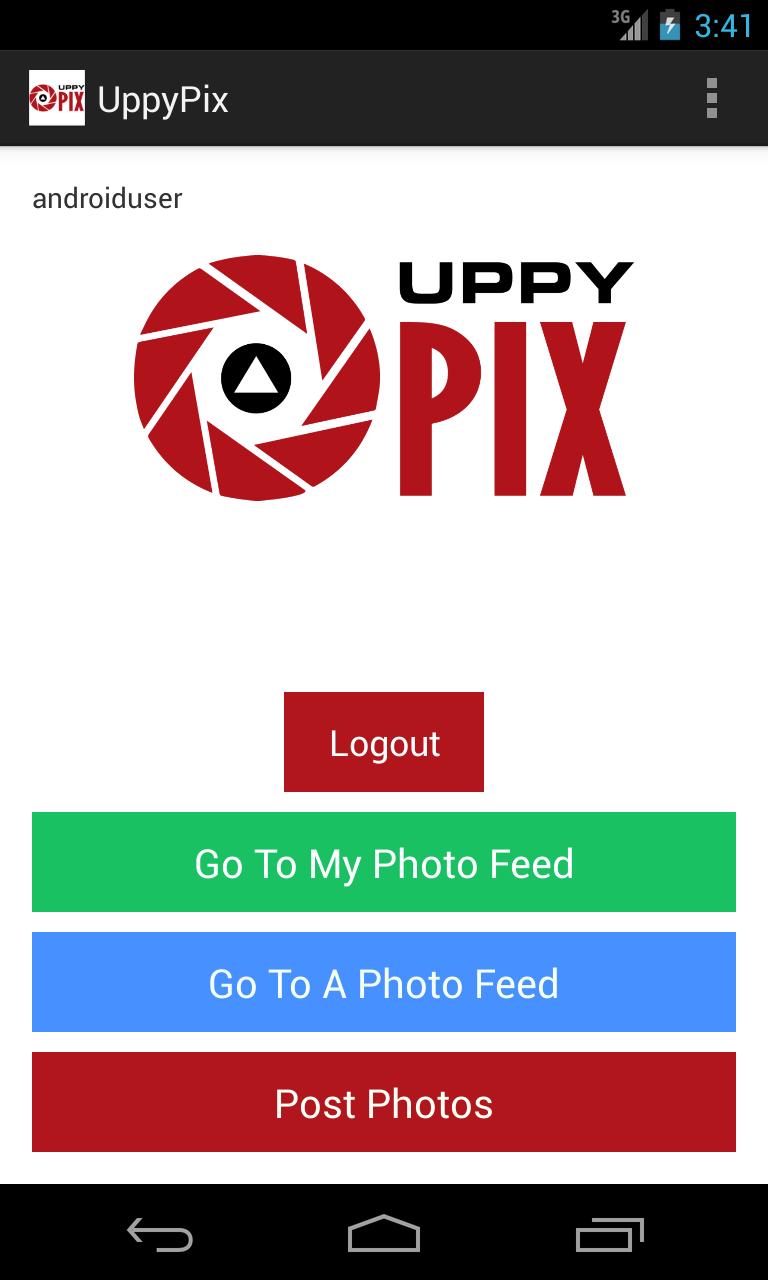Image resolution: width=768 pixels, height=1280 pixels.
Task: Tap the signal strength bars icon
Action: [x=640, y=25]
